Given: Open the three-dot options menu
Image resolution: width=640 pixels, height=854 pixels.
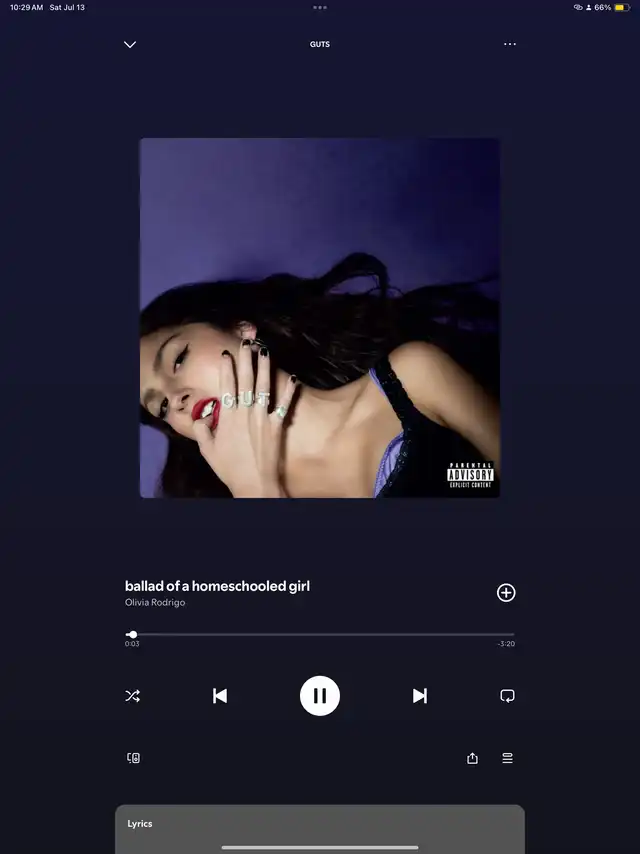Looking at the screenshot, I should point(510,44).
